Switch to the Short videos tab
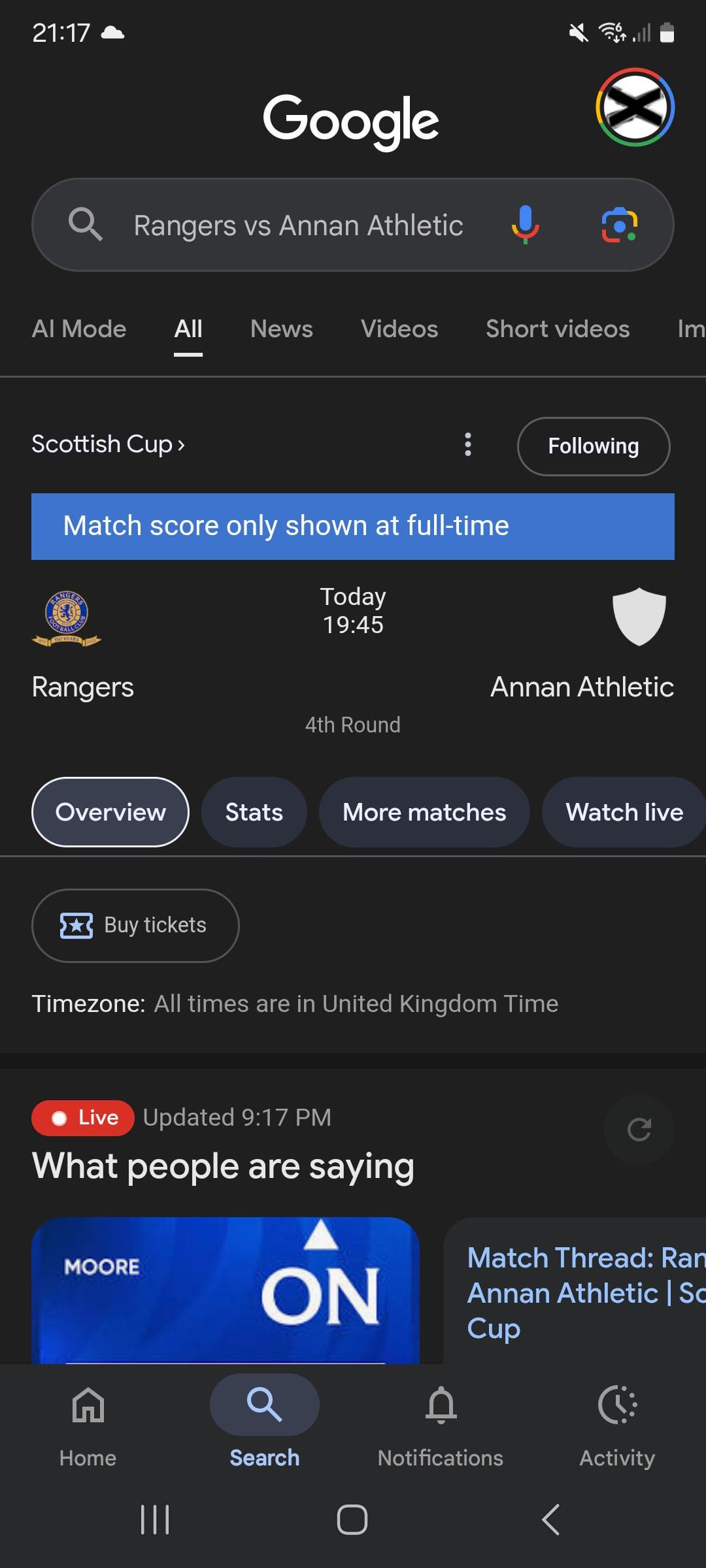Screen dimensions: 706x1568 (558, 329)
